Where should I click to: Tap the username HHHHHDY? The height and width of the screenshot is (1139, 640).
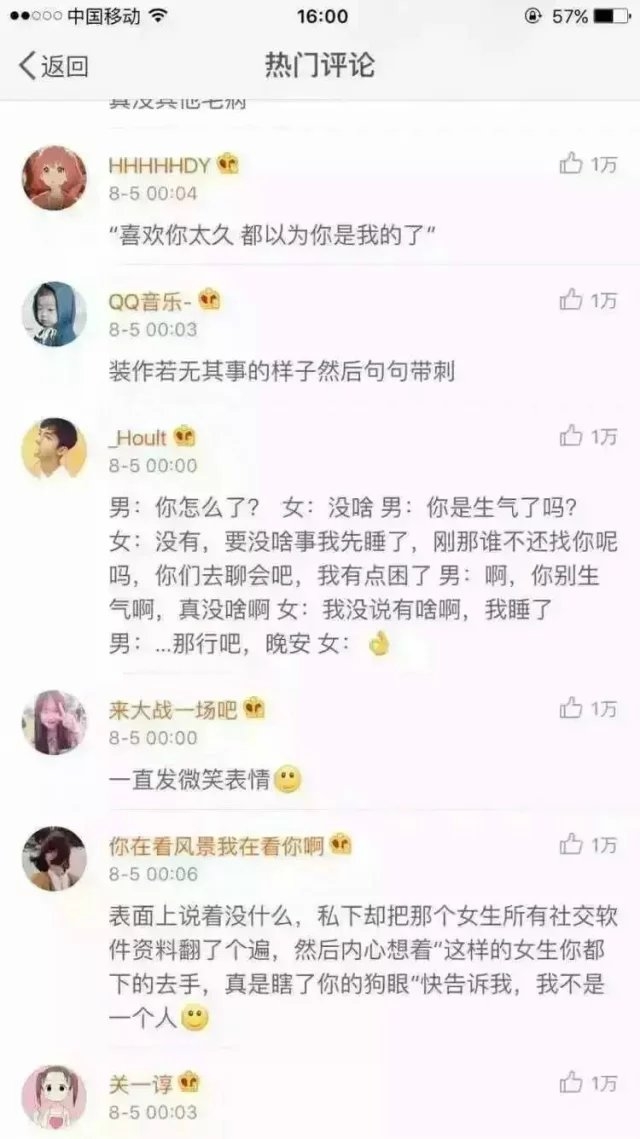tap(159, 166)
